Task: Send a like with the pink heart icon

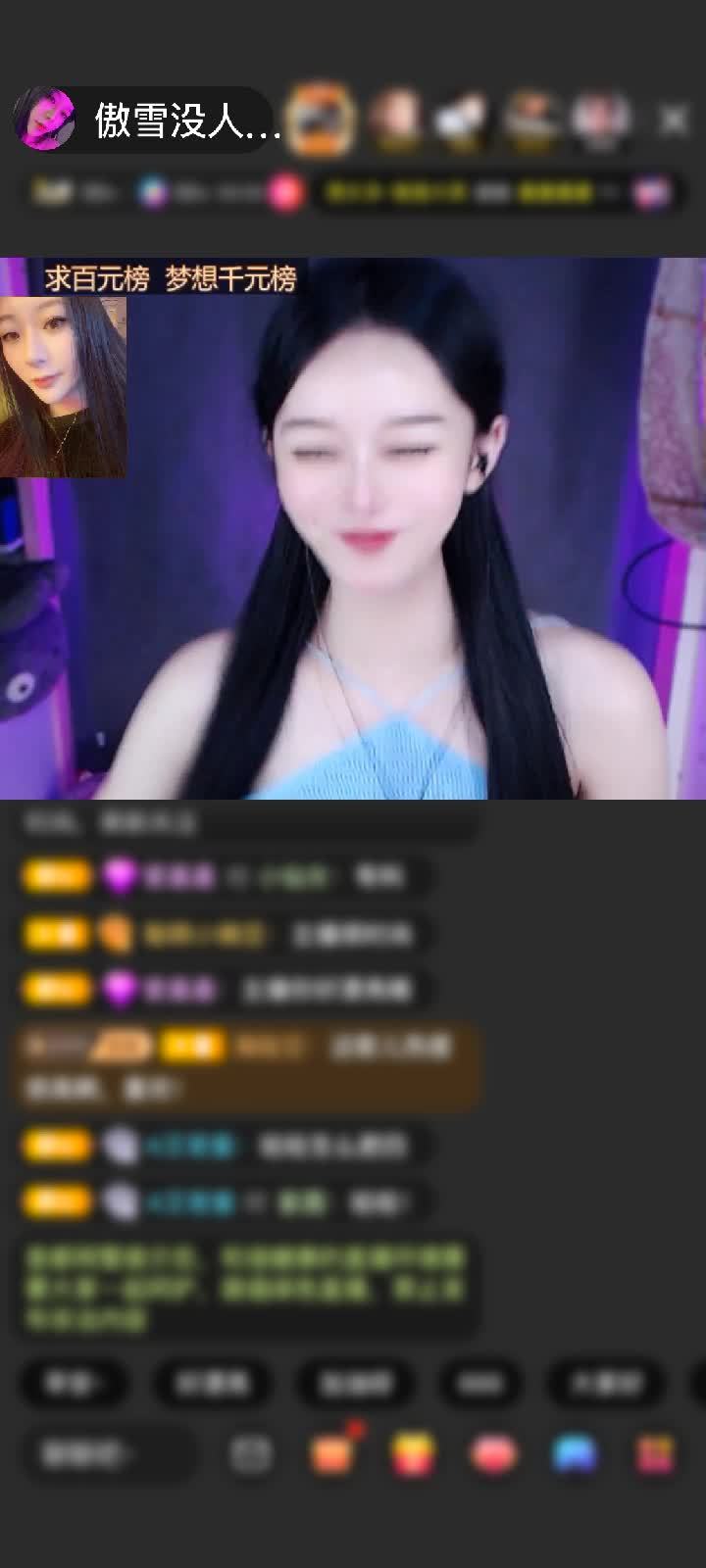Action: pyautogui.click(x=494, y=1454)
